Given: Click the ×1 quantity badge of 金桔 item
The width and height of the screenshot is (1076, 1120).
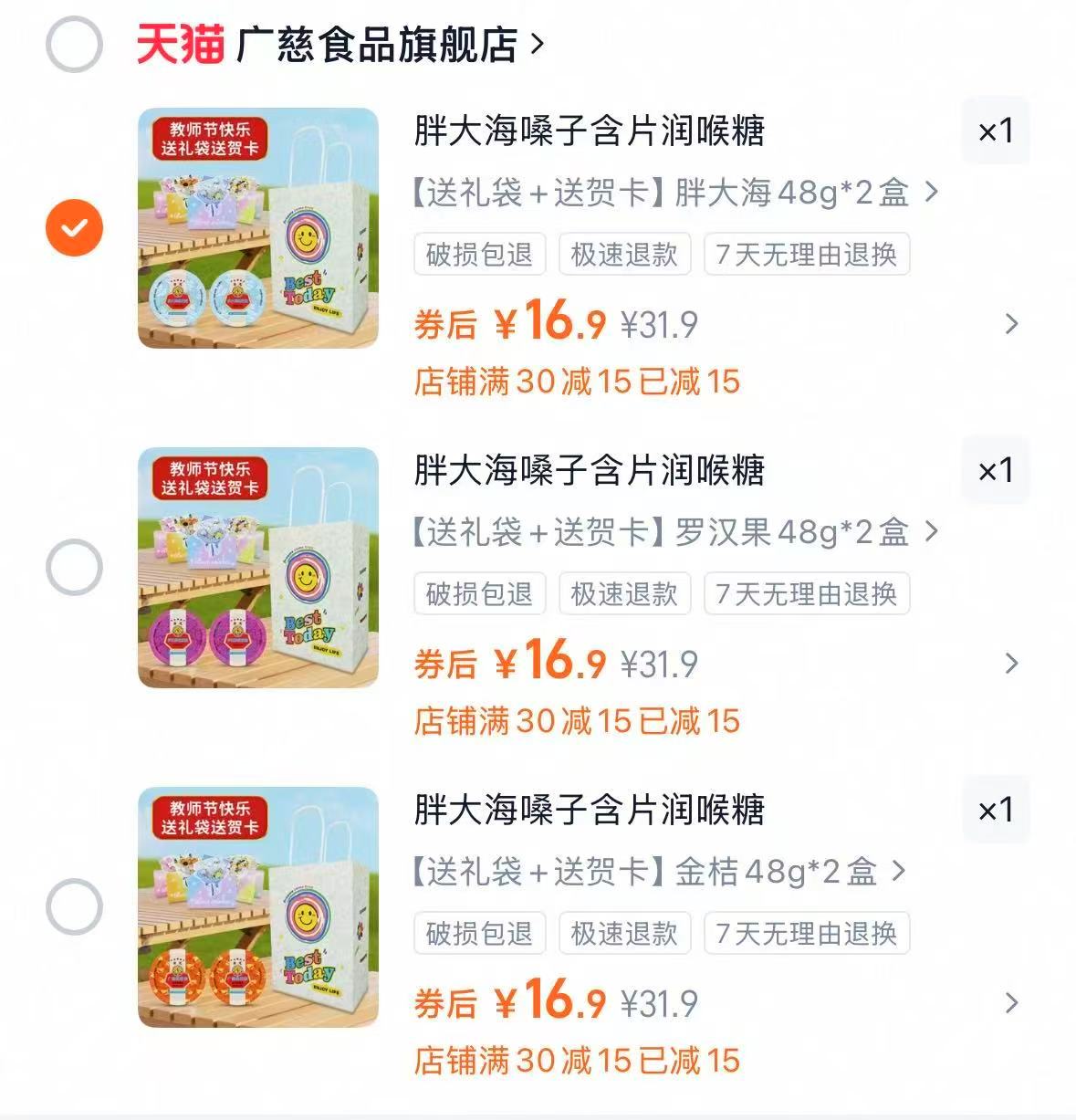Looking at the screenshot, I should (x=996, y=810).
